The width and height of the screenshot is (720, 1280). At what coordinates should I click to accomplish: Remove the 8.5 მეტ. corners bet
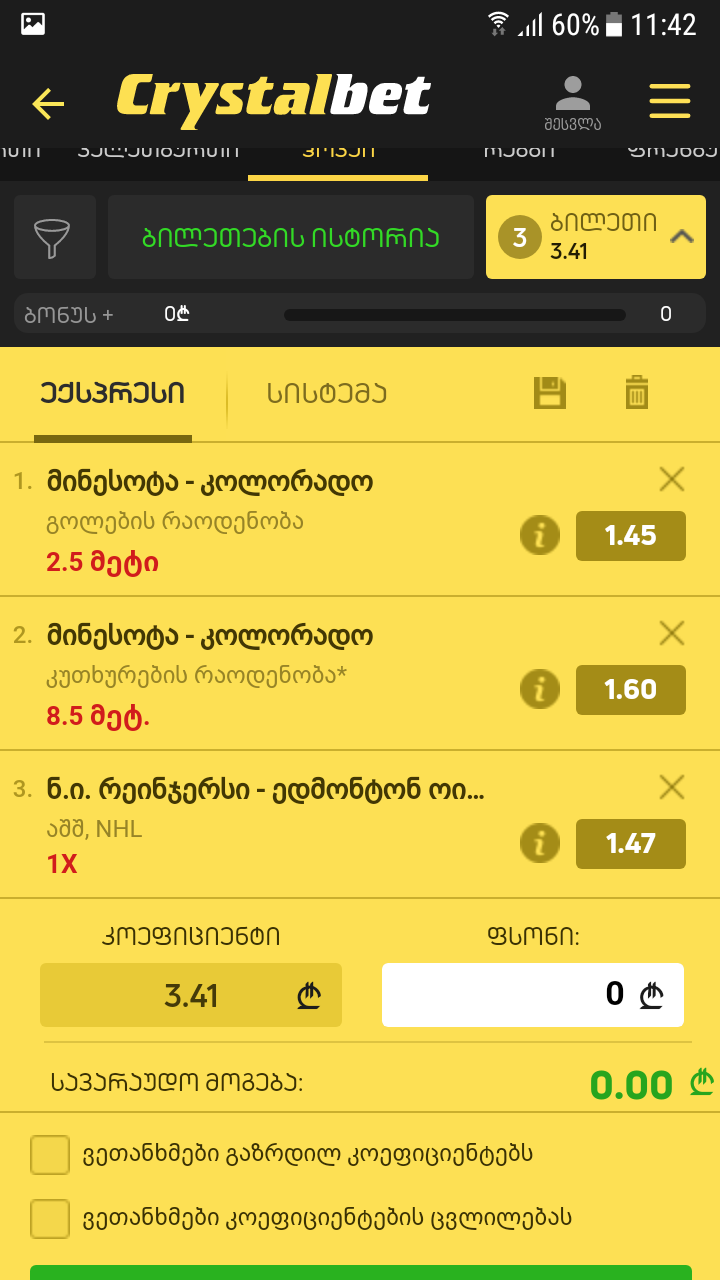(x=671, y=633)
